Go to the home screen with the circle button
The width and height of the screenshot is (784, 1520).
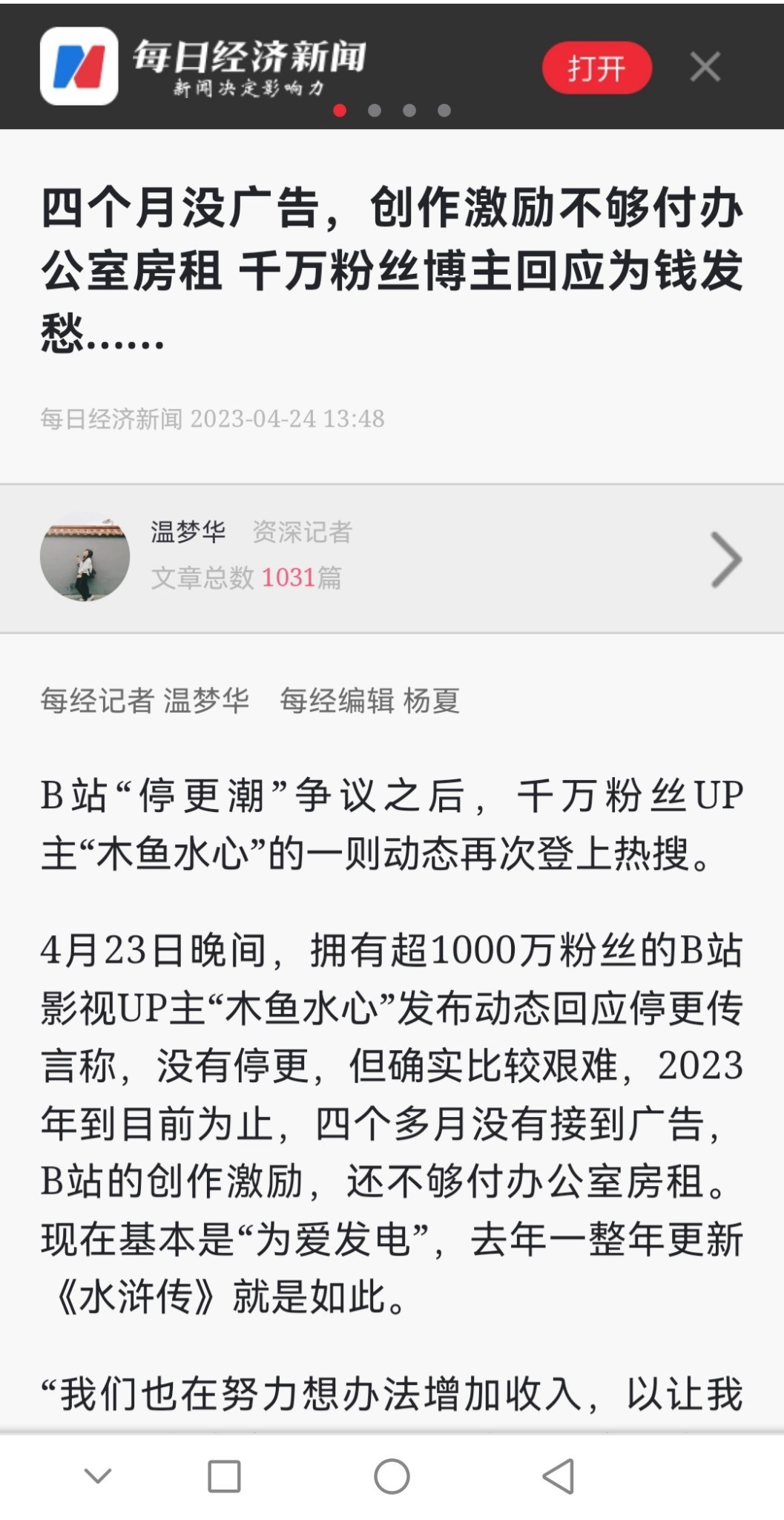392,1475
